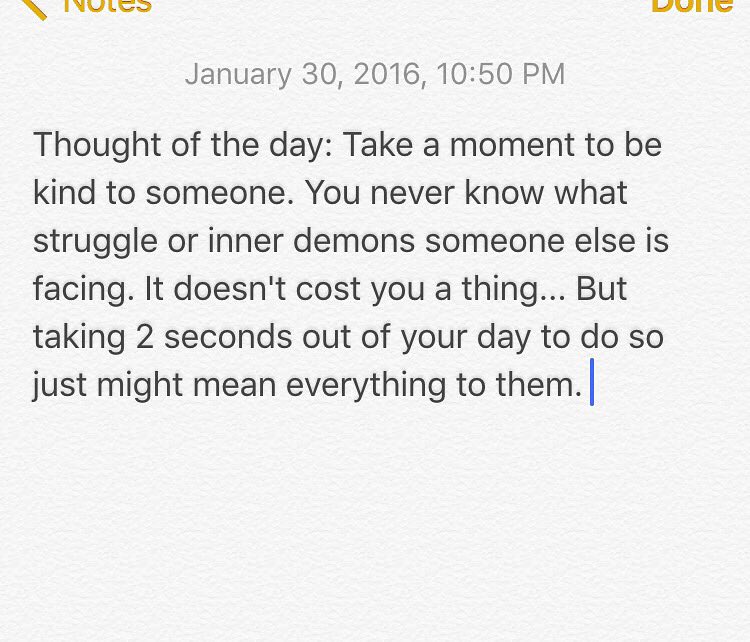This screenshot has height=642, width=750.
Task: Tap Done to finish editing
Action: [692, 6]
